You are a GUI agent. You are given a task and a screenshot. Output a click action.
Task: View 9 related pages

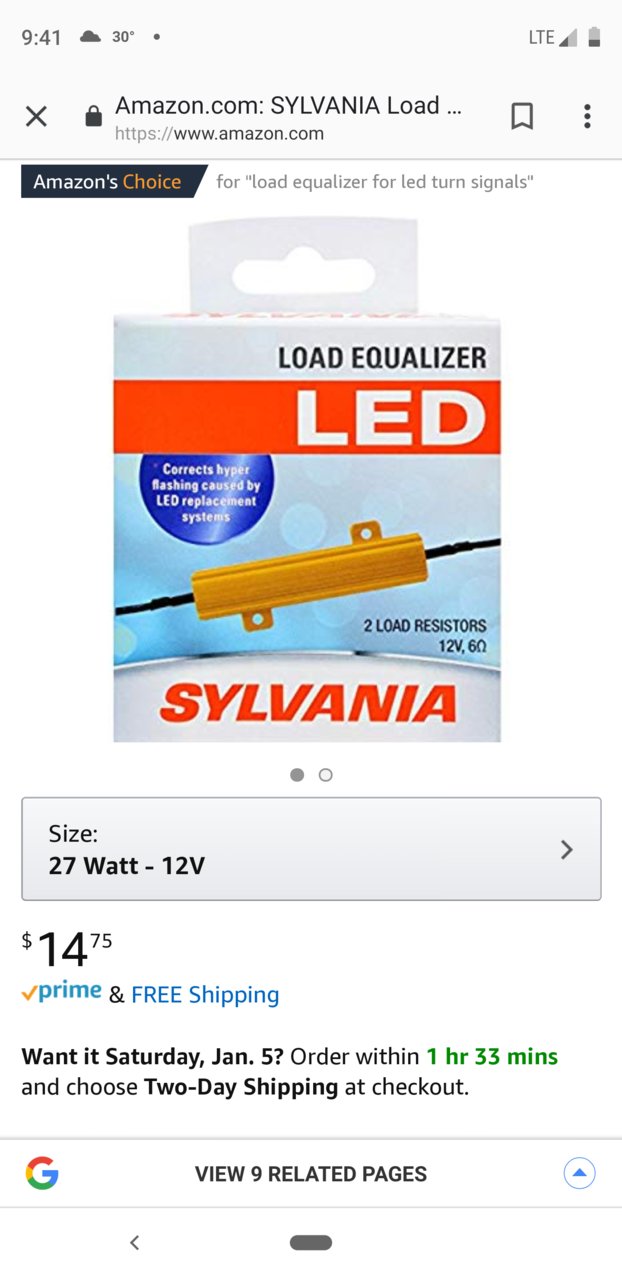tap(311, 1174)
